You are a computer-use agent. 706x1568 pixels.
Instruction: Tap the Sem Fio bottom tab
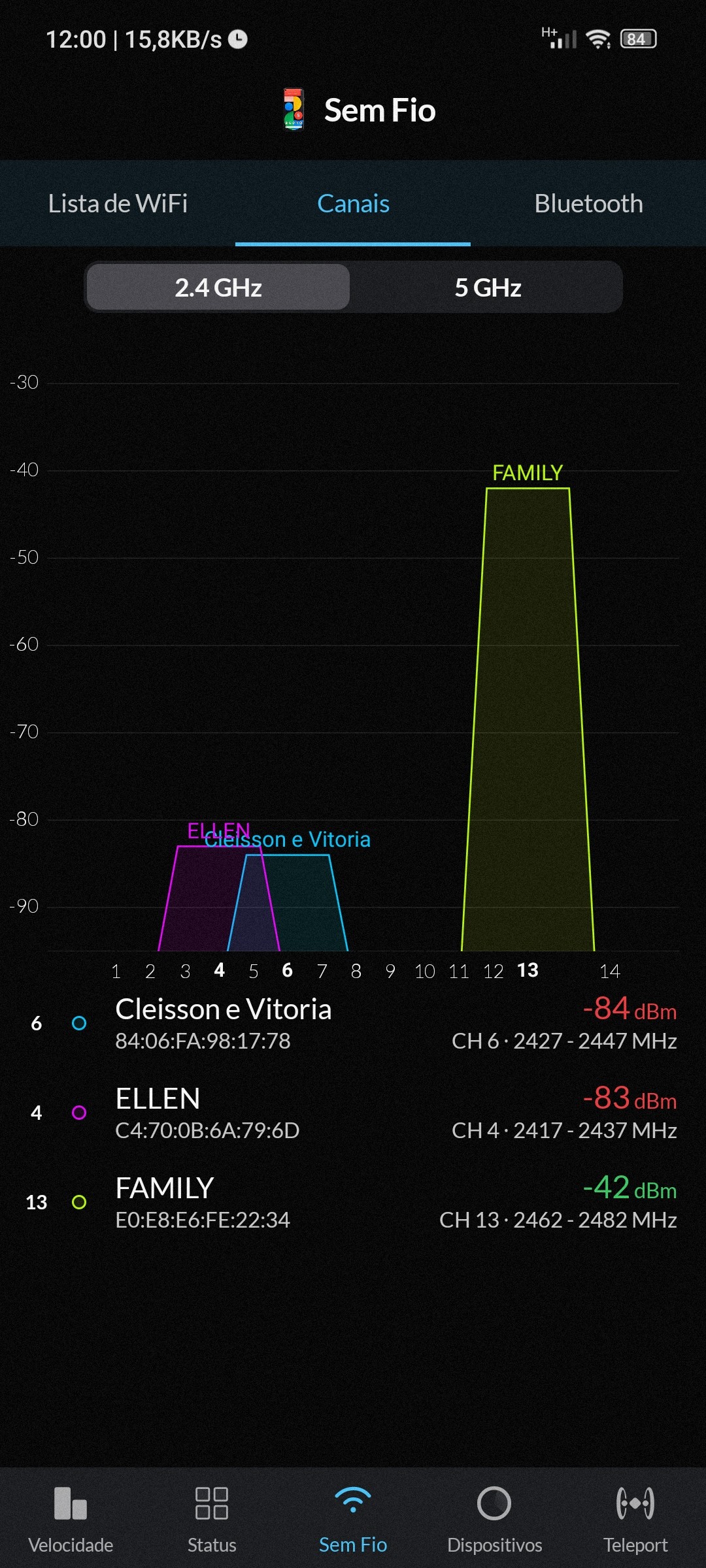[x=353, y=1517]
